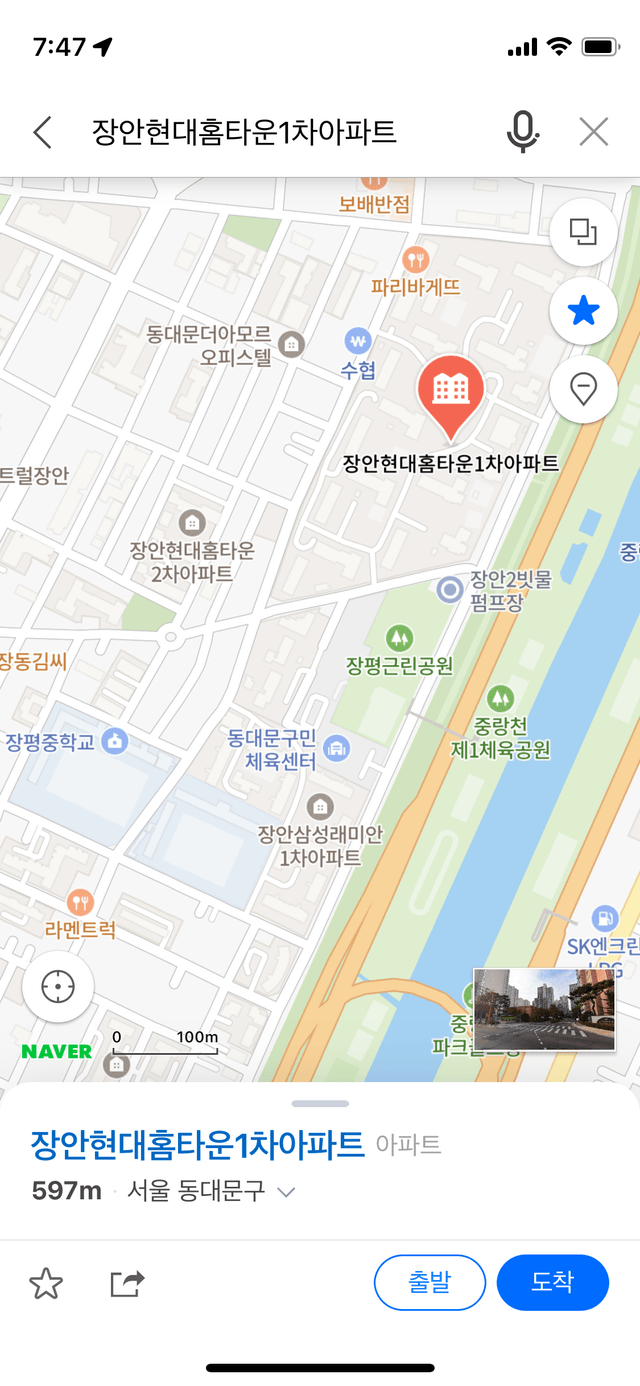Tap the location pin button on map
The width and height of the screenshot is (640, 1386).
tap(583, 389)
